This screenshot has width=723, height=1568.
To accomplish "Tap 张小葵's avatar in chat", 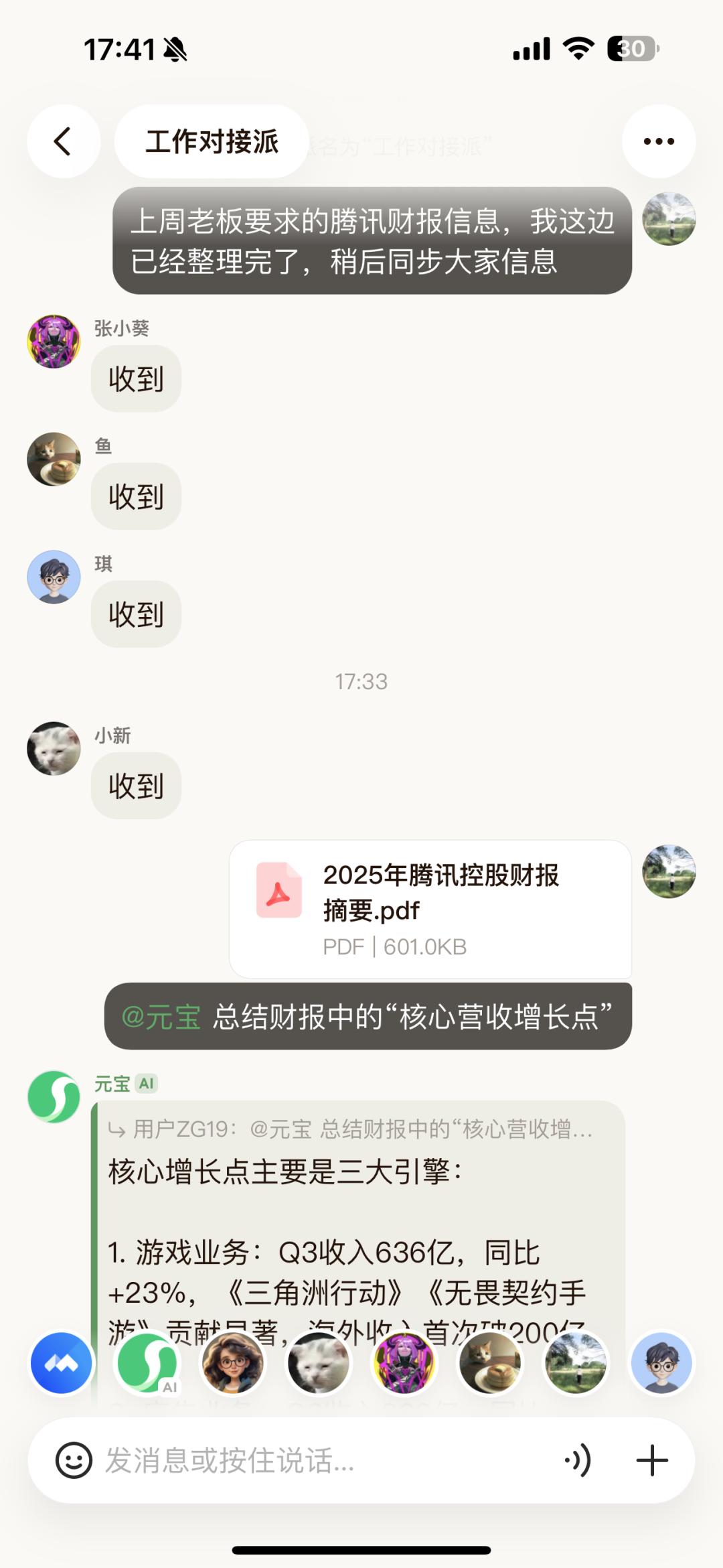I will [54, 342].
